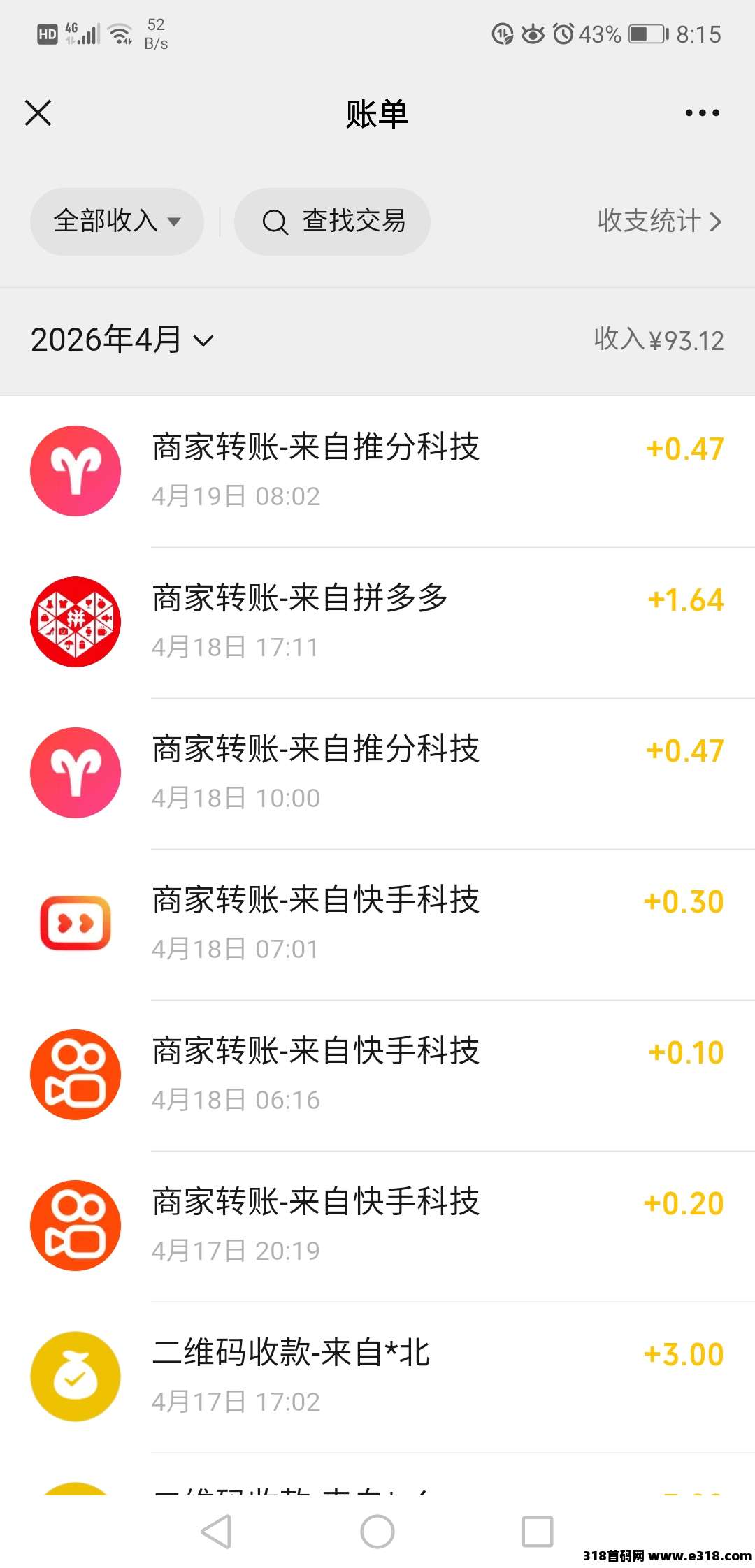This screenshot has height=1568, width=755.
Task: Select the 快手科技 transfer of +0.30
Action: 377,924
